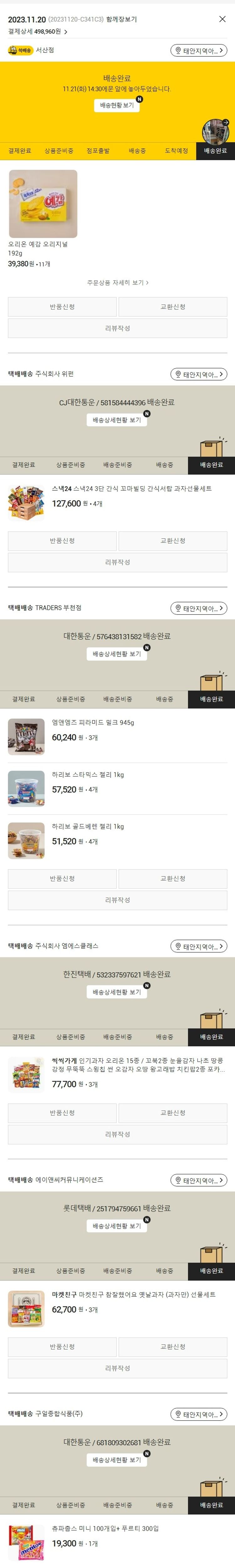This screenshot has width=235, height=1568.
Task: Expand 주문상품 자세히 보기
Action: tap(118, 283)
